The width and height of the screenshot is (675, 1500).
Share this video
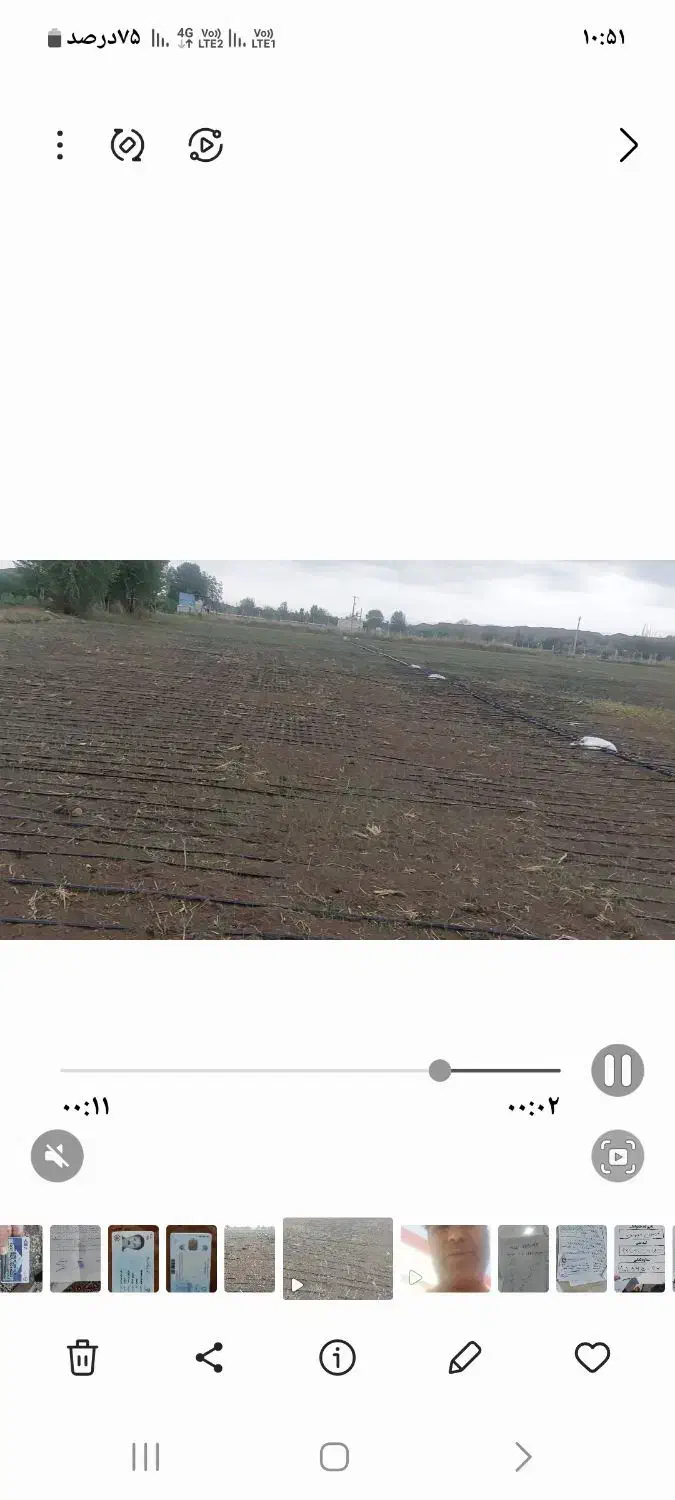click(x=209, y=1357)
